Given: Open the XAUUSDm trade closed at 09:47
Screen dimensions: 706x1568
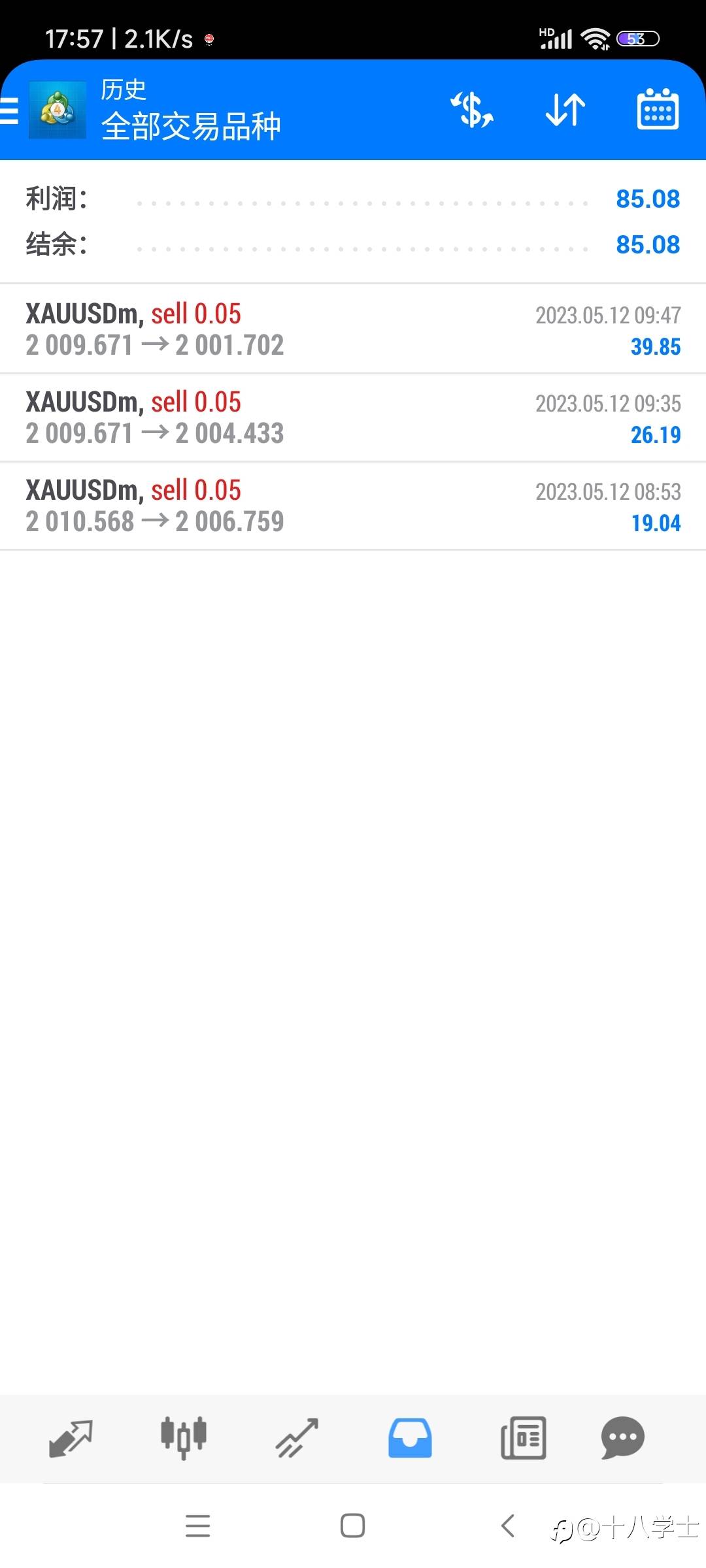Looking at the screenshot, I should tap(353, 329).
